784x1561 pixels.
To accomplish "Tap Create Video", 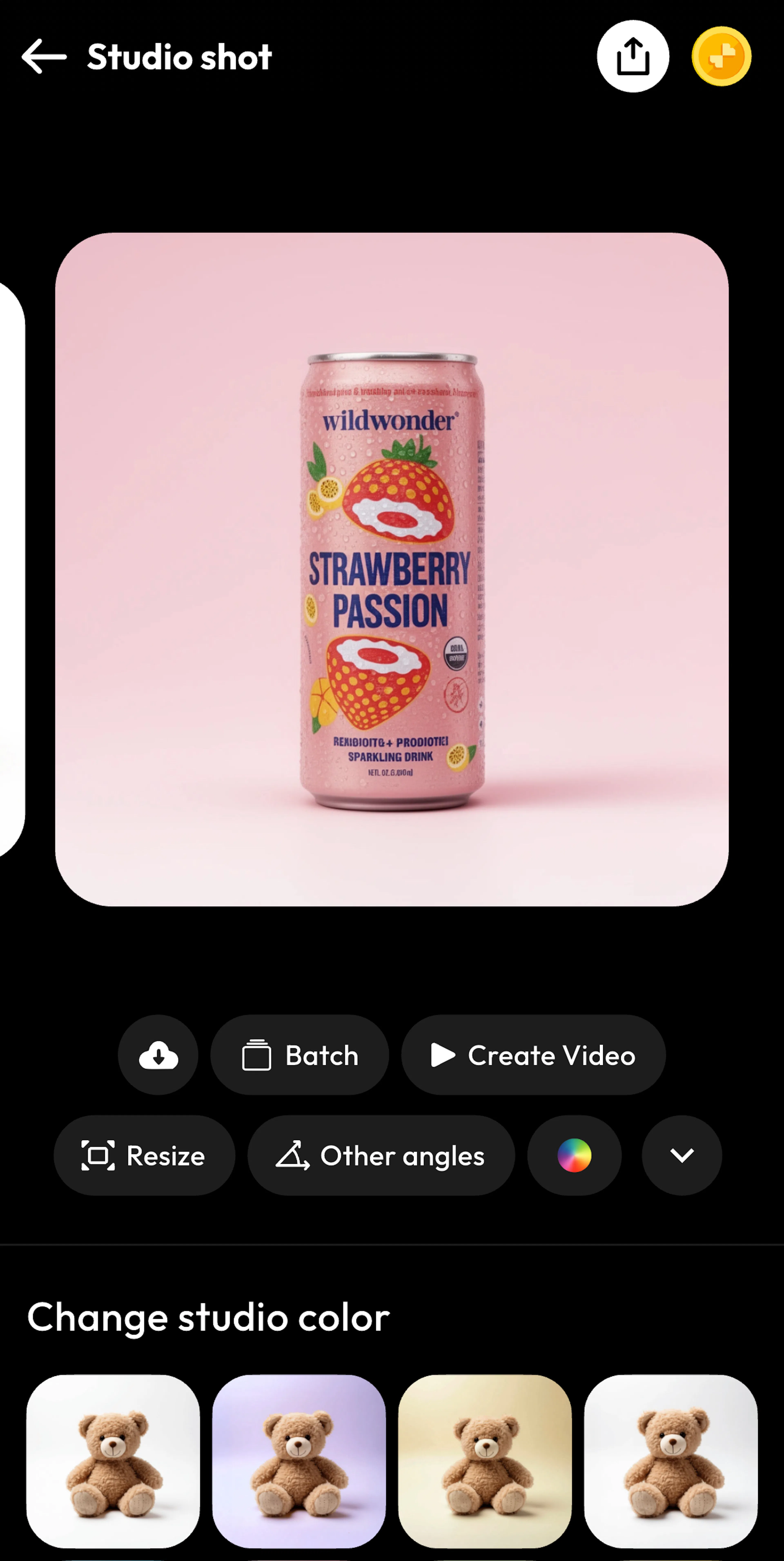I will 533,1055.
